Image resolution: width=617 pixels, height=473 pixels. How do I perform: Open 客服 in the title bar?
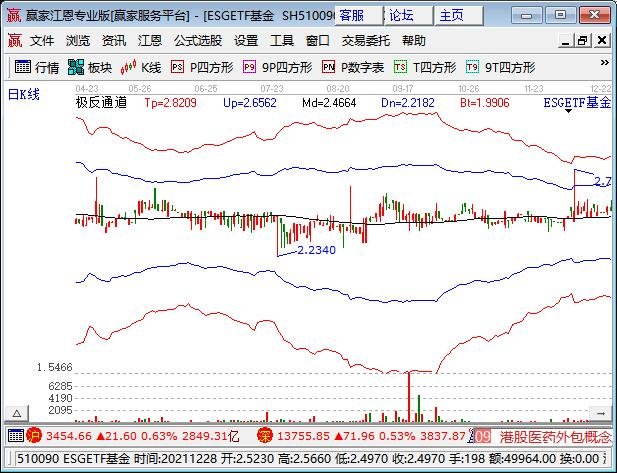click(352, 15)
